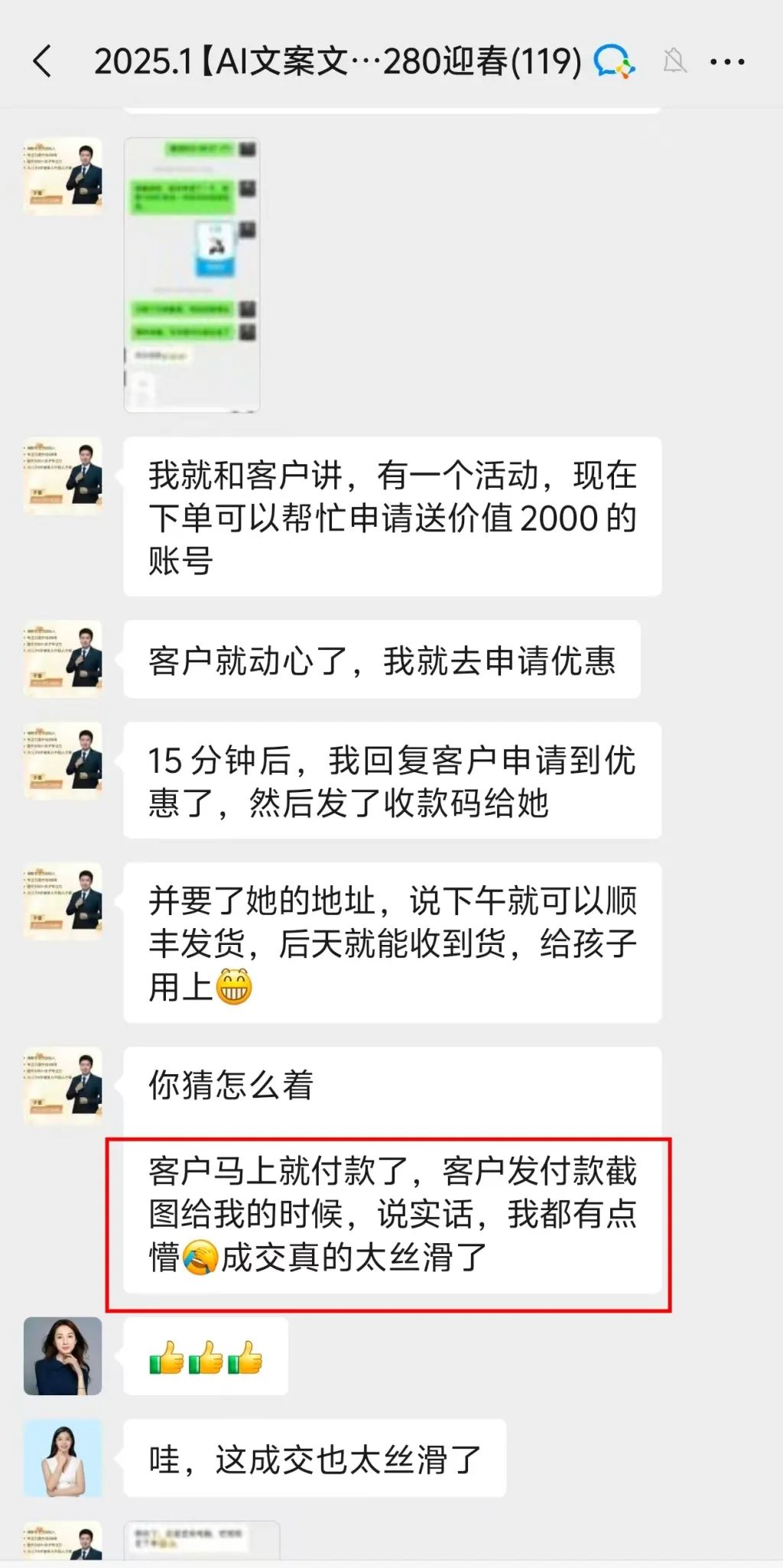The width and height of the screenshot is (783, 1568).
Task: Go back to the chat list
Action: pos(43,61)
